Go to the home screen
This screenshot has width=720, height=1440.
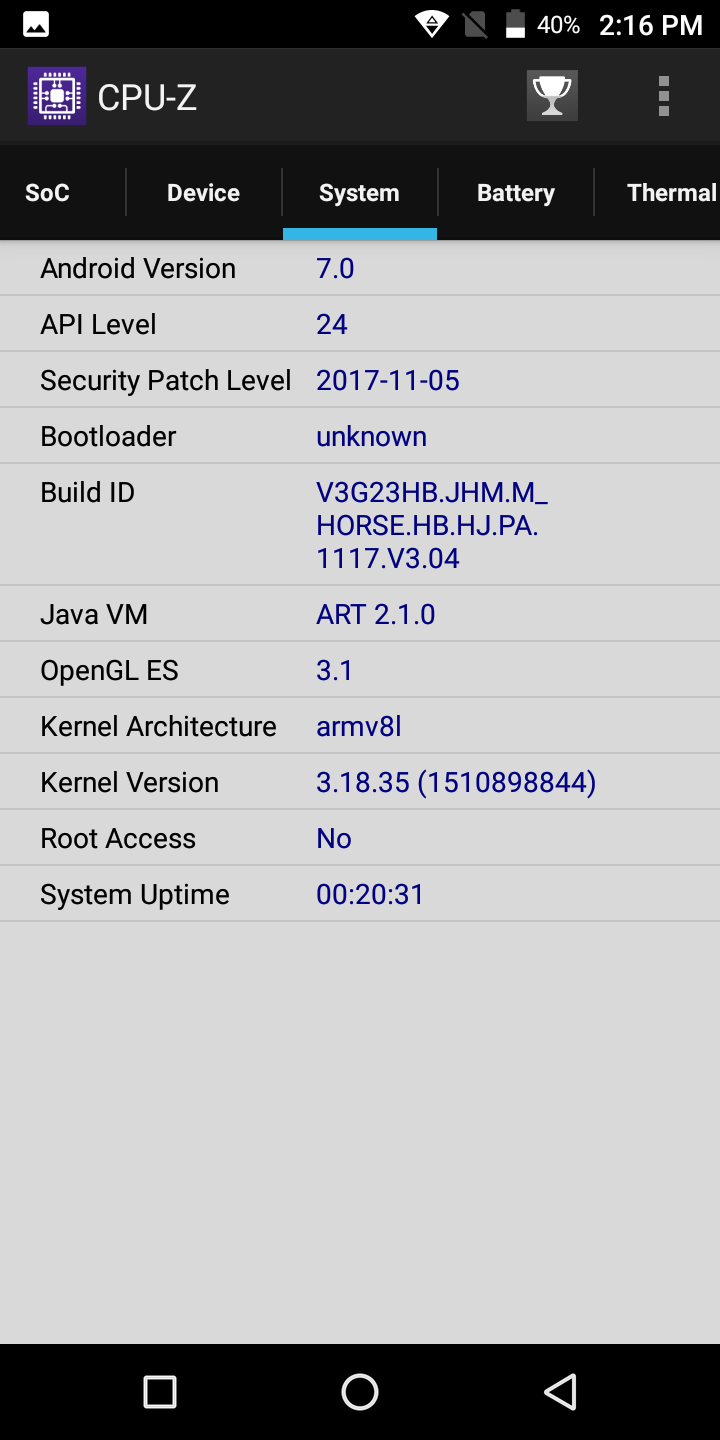[360, 1392]
